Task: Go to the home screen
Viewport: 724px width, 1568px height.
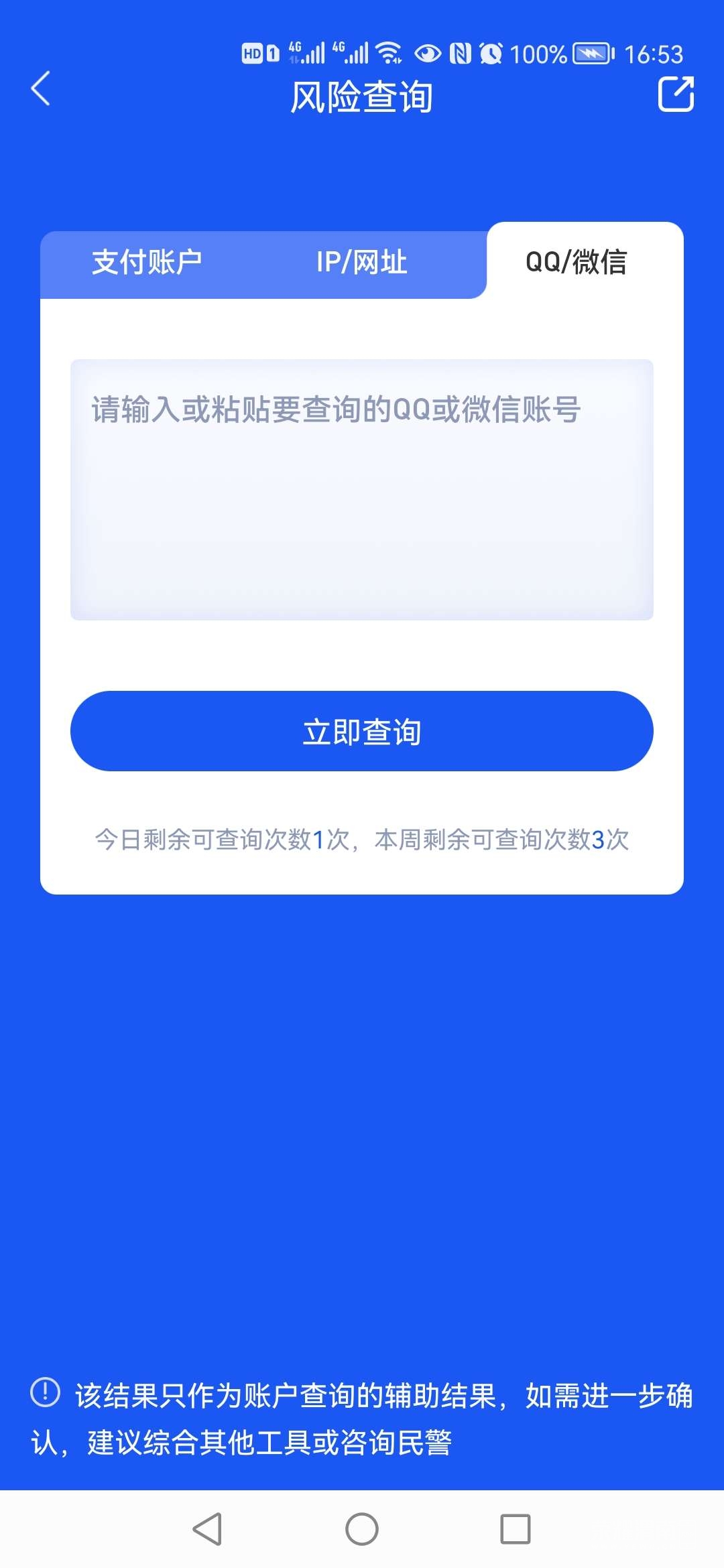Action: 362,1529
